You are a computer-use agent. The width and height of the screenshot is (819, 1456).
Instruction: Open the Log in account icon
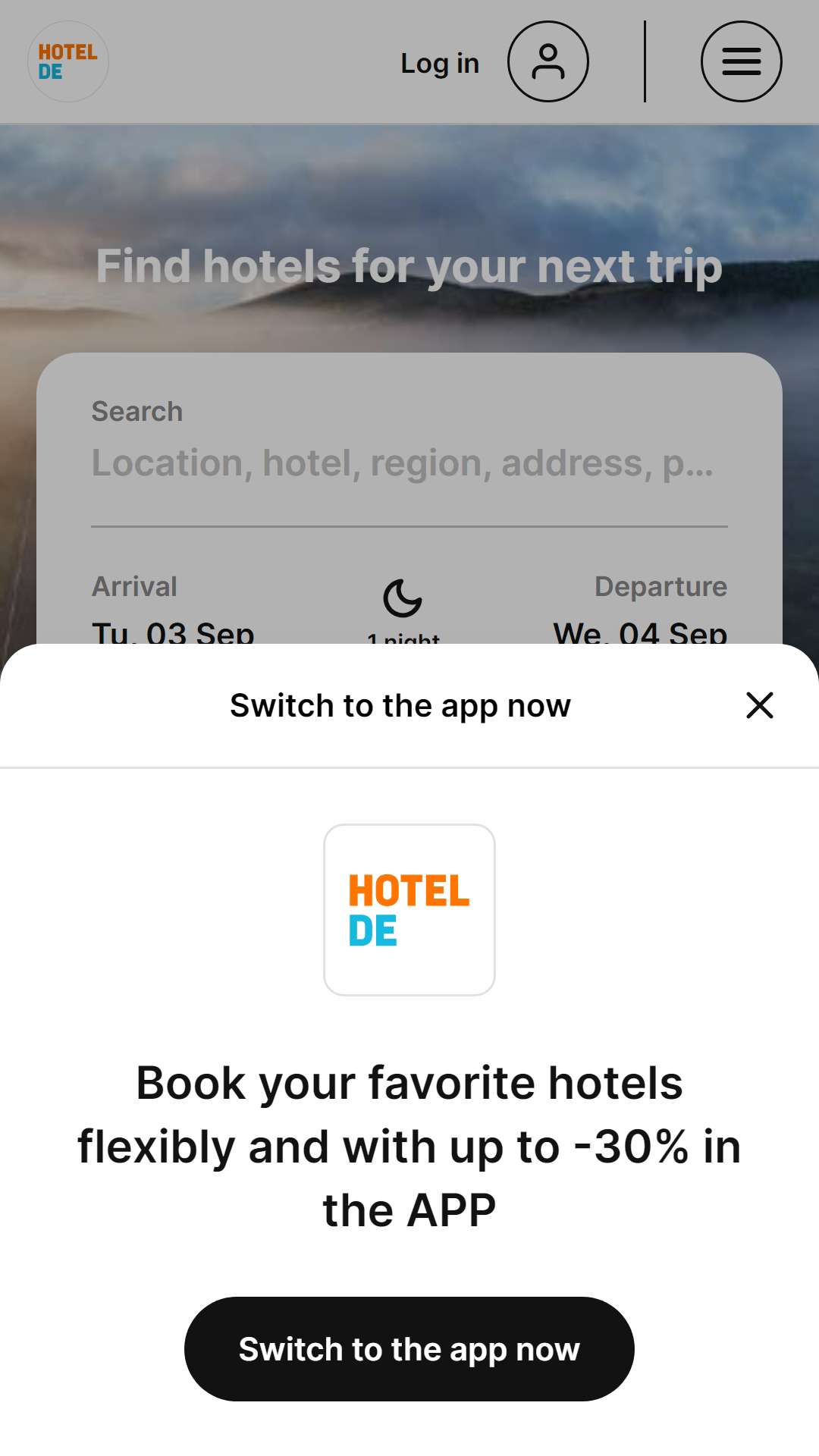click(548, 61)
